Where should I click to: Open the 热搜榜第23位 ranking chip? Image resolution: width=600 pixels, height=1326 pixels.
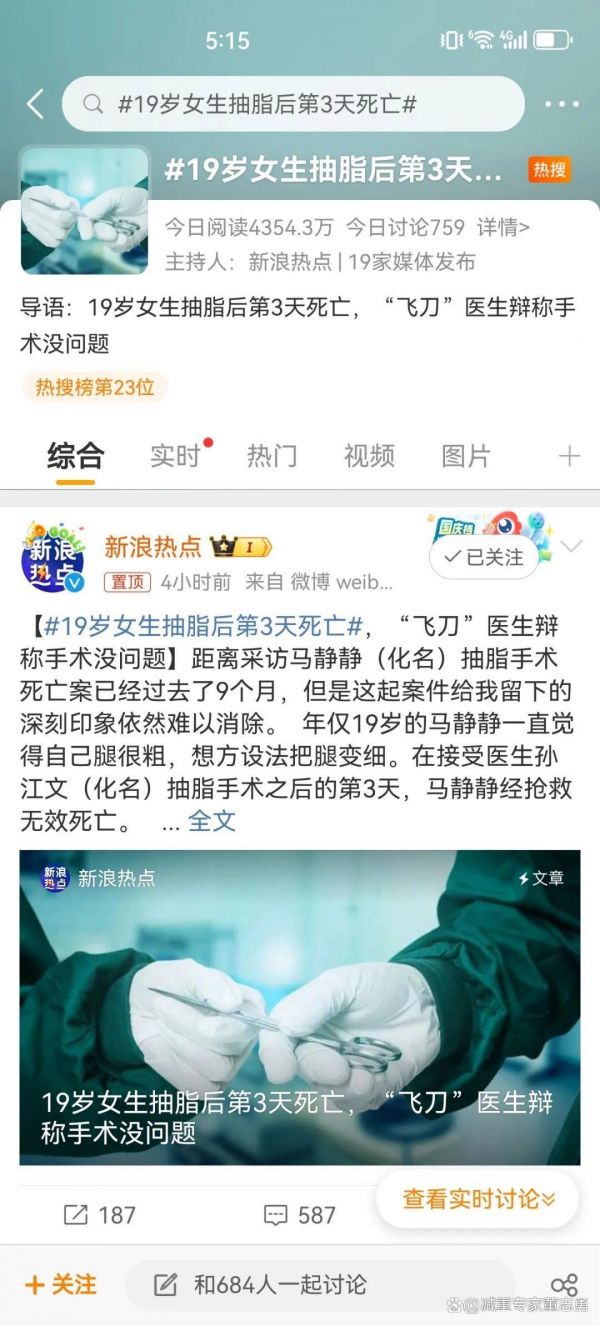tap(95, 387)
